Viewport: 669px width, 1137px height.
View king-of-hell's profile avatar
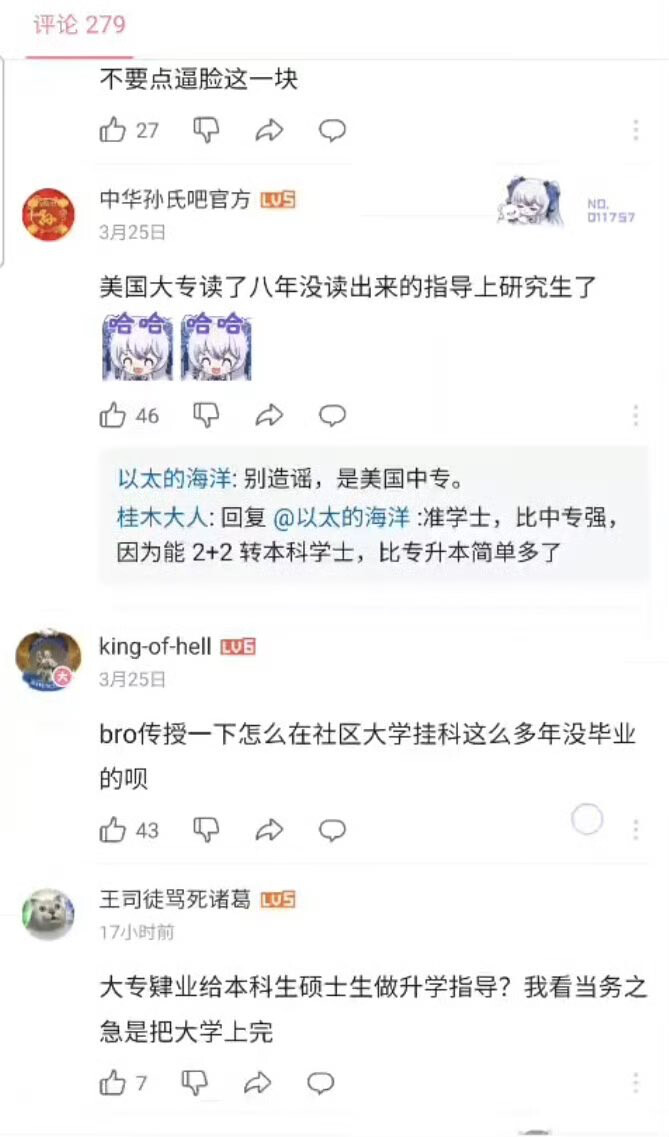click(x=48, y=660)
